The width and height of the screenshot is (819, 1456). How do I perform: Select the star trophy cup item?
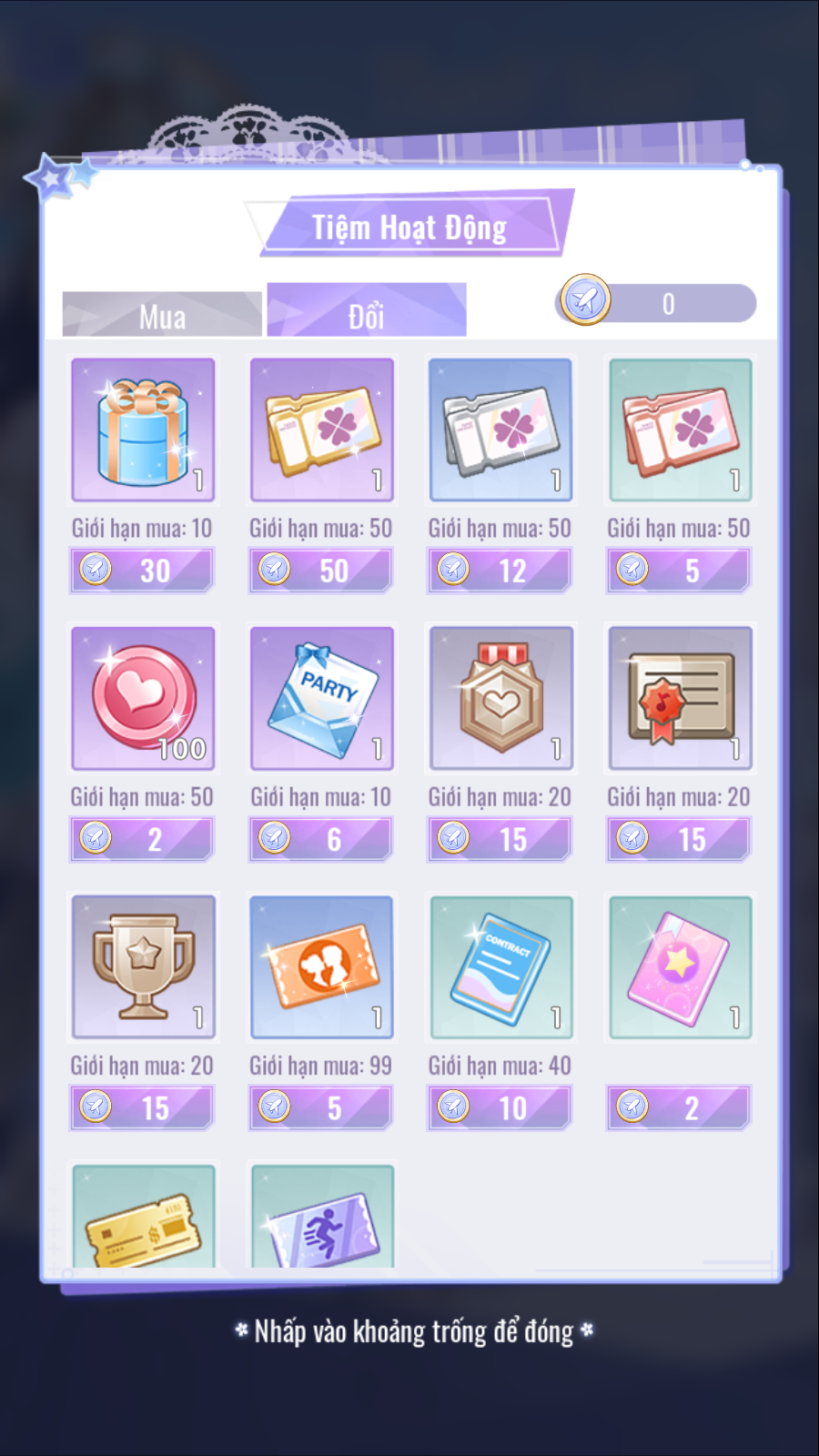tap(143, 966)
